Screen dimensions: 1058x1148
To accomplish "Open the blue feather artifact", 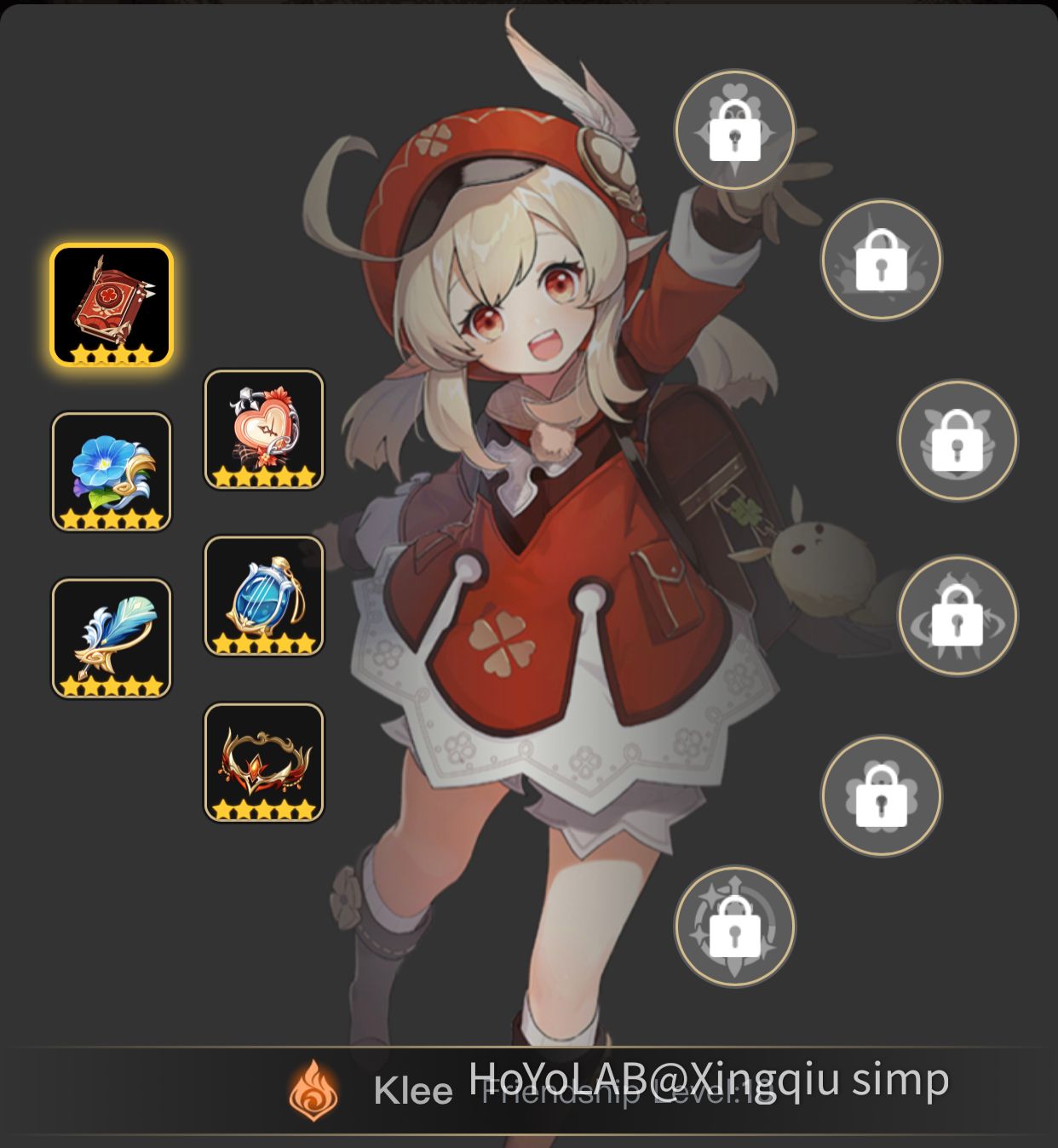I will (112, 638).
